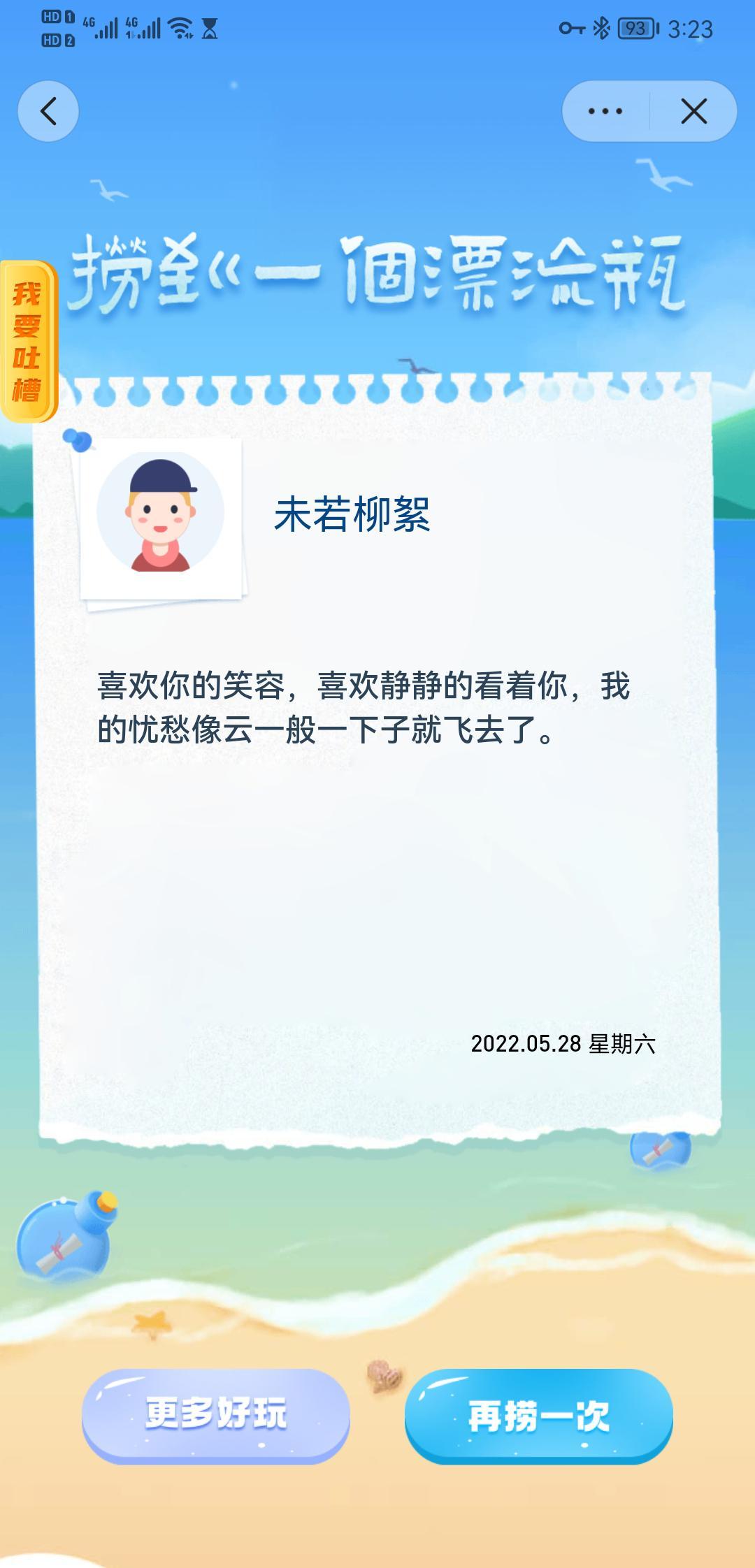This screenshot has width=755, height=1568.
Task: Close the mini program with X
Action: pyautogui.click(x=693, y=111)
